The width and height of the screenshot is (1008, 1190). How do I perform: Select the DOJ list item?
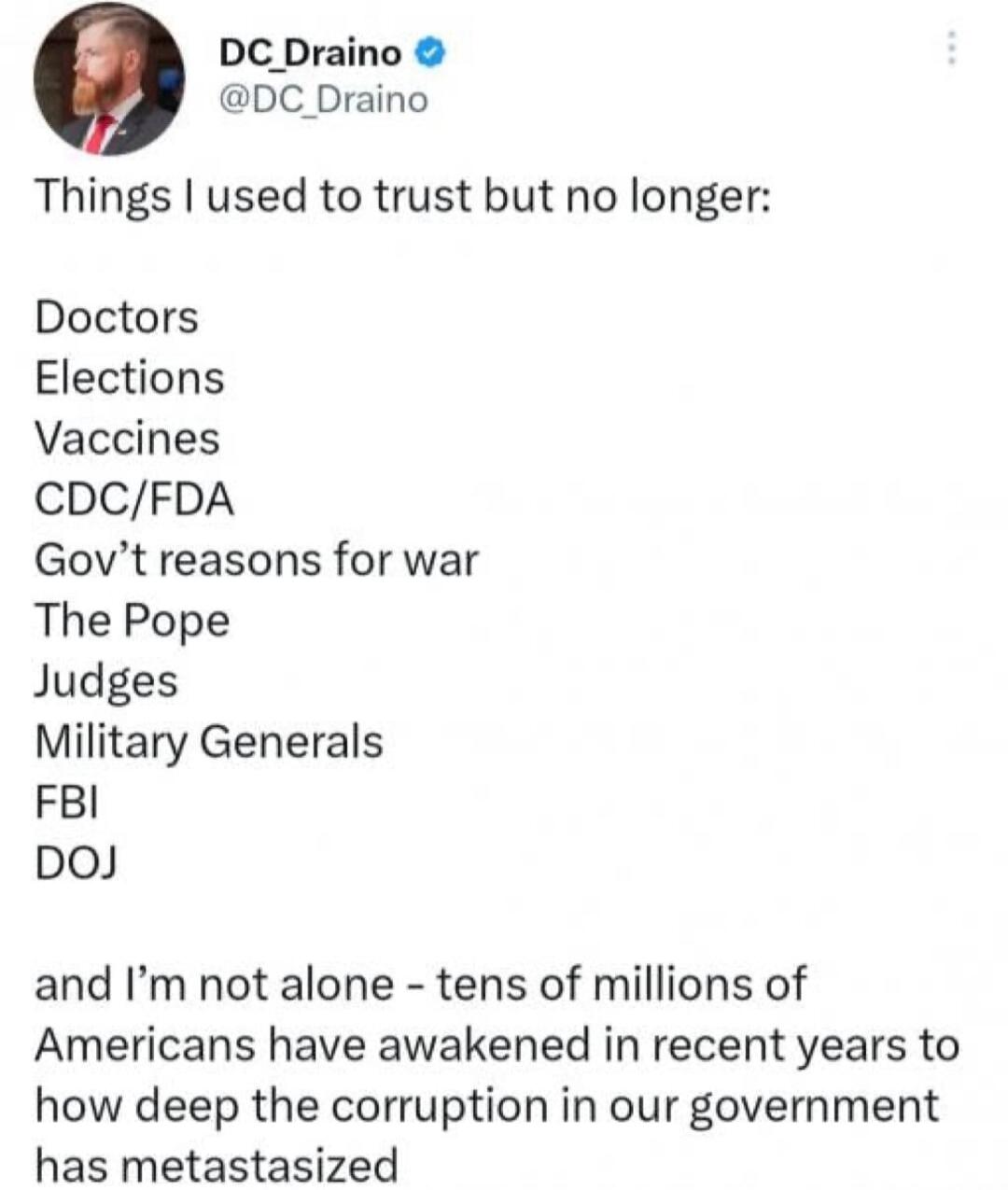[x=77, y=863]
